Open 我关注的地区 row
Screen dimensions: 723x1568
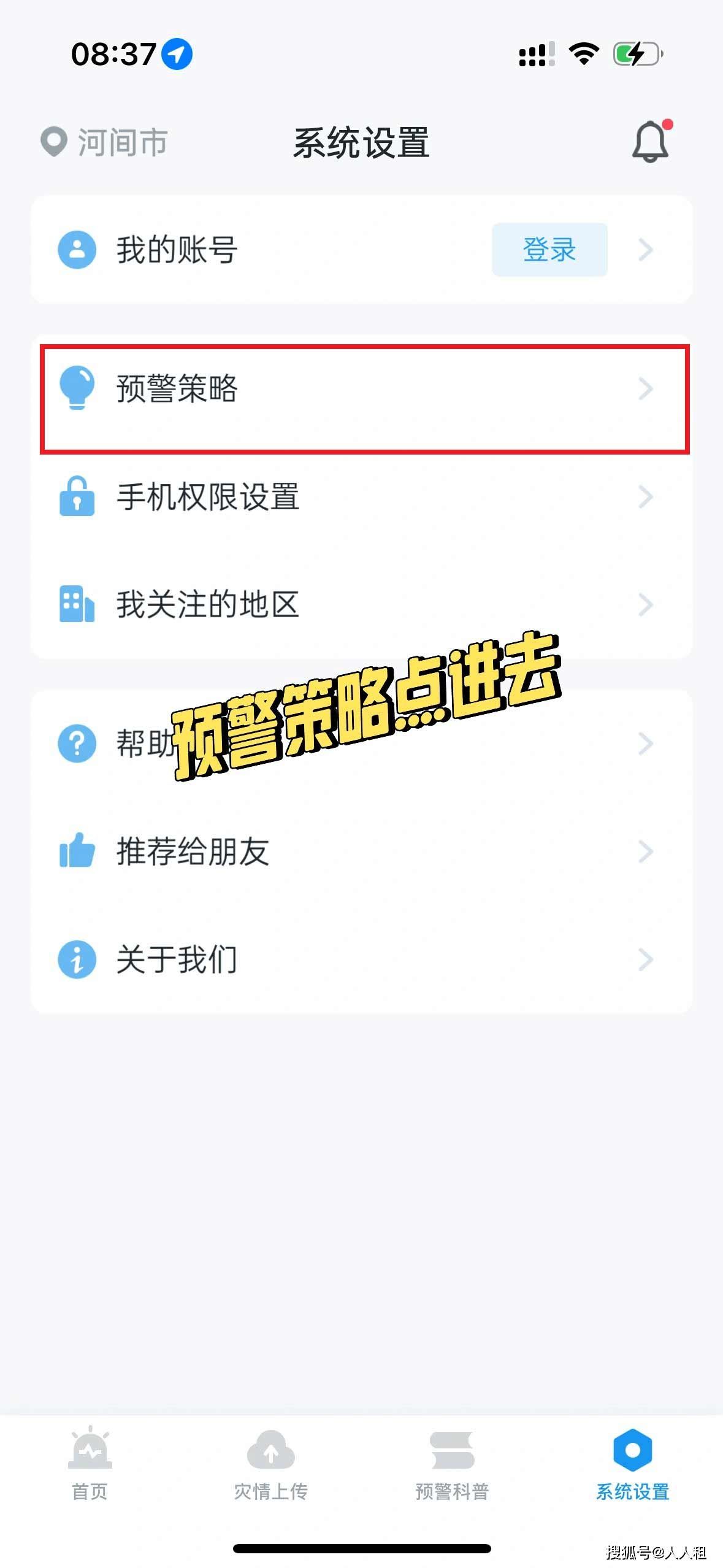click(x=362, y=605)
